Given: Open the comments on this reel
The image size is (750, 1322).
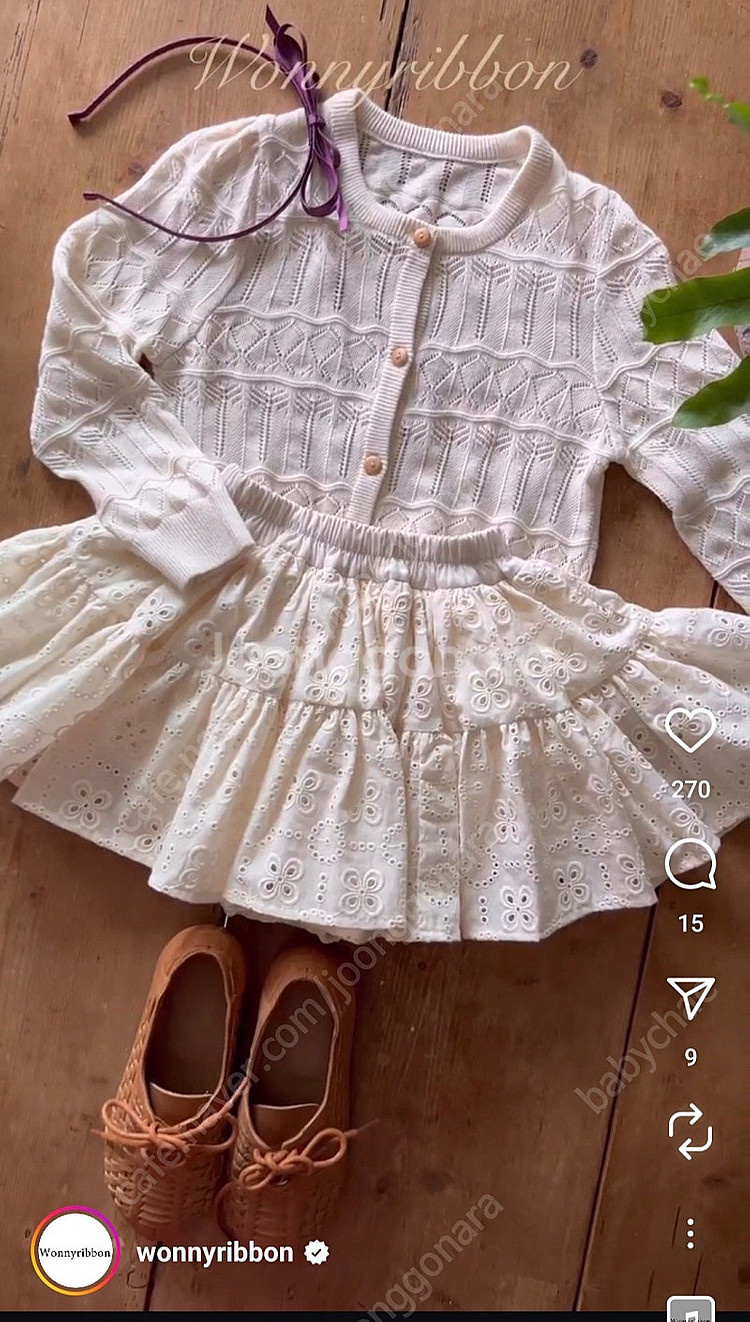Looking at the screenshot, I should click(x=690, y=865).
